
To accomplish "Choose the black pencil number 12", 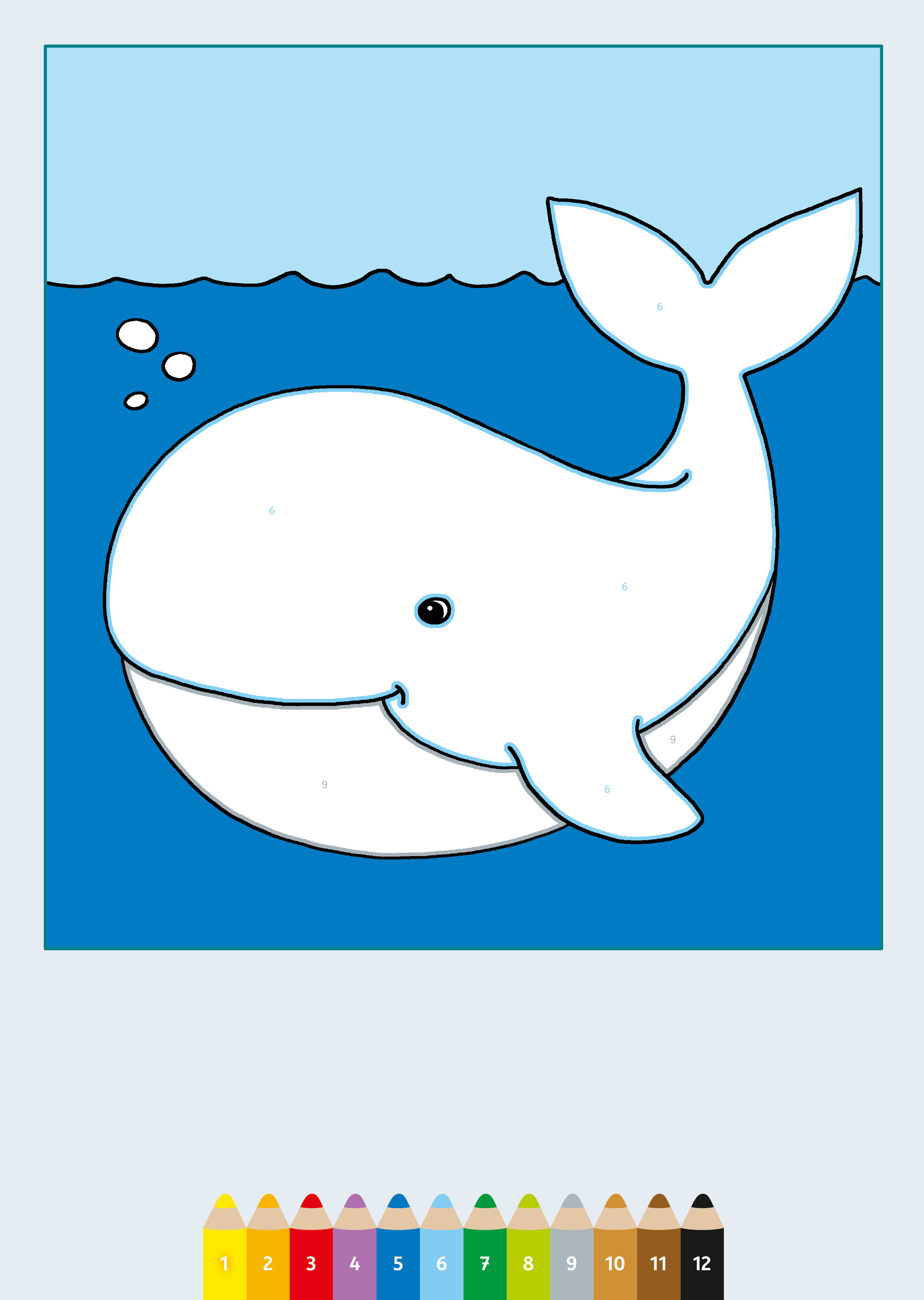I will (702, 1262).
